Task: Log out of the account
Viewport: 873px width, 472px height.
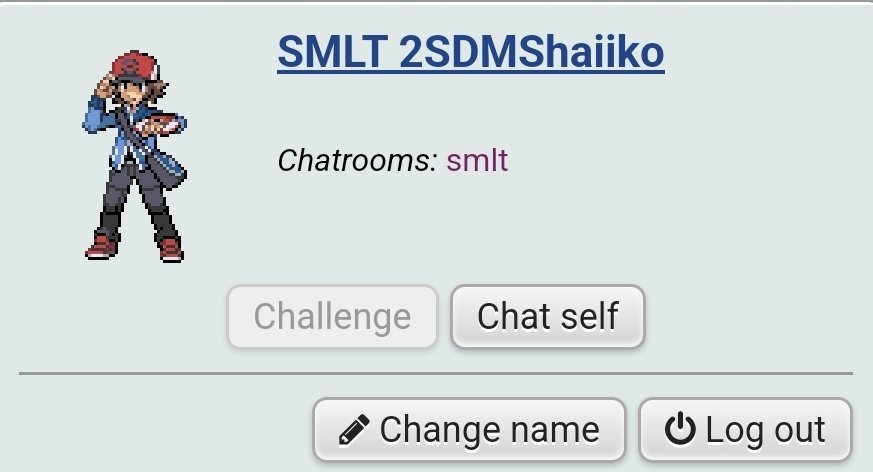Action: pyautogui.click(x=745, y=430)
